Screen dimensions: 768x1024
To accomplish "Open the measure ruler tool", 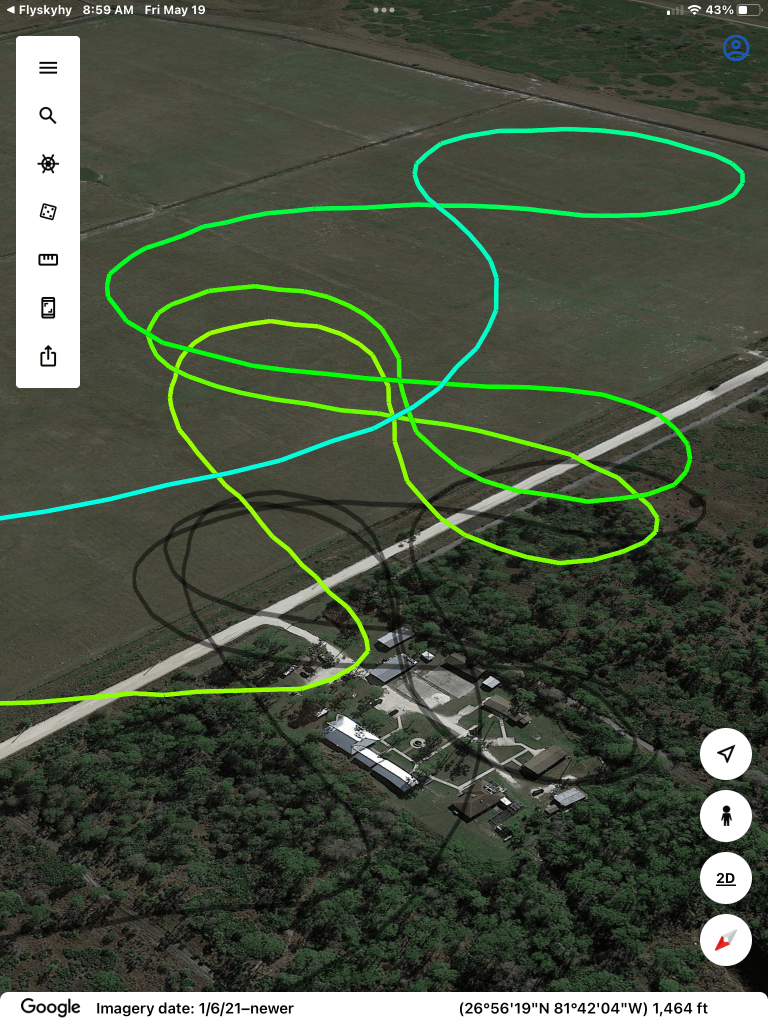I will click(48, 260).
